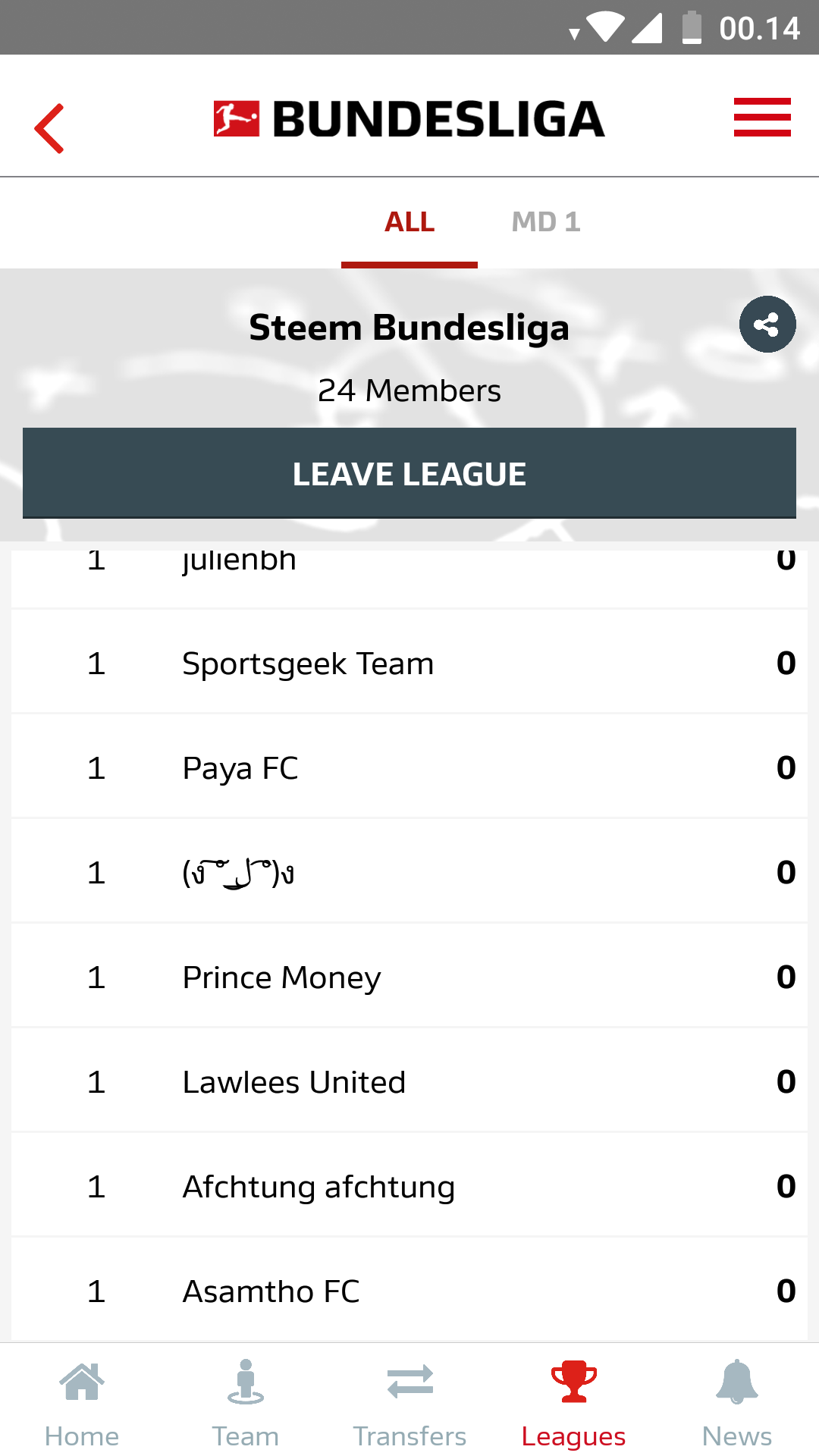This screenshot has height=1456, width=819.
Task: Open Asamtho FC entry
Action: 409,1290
